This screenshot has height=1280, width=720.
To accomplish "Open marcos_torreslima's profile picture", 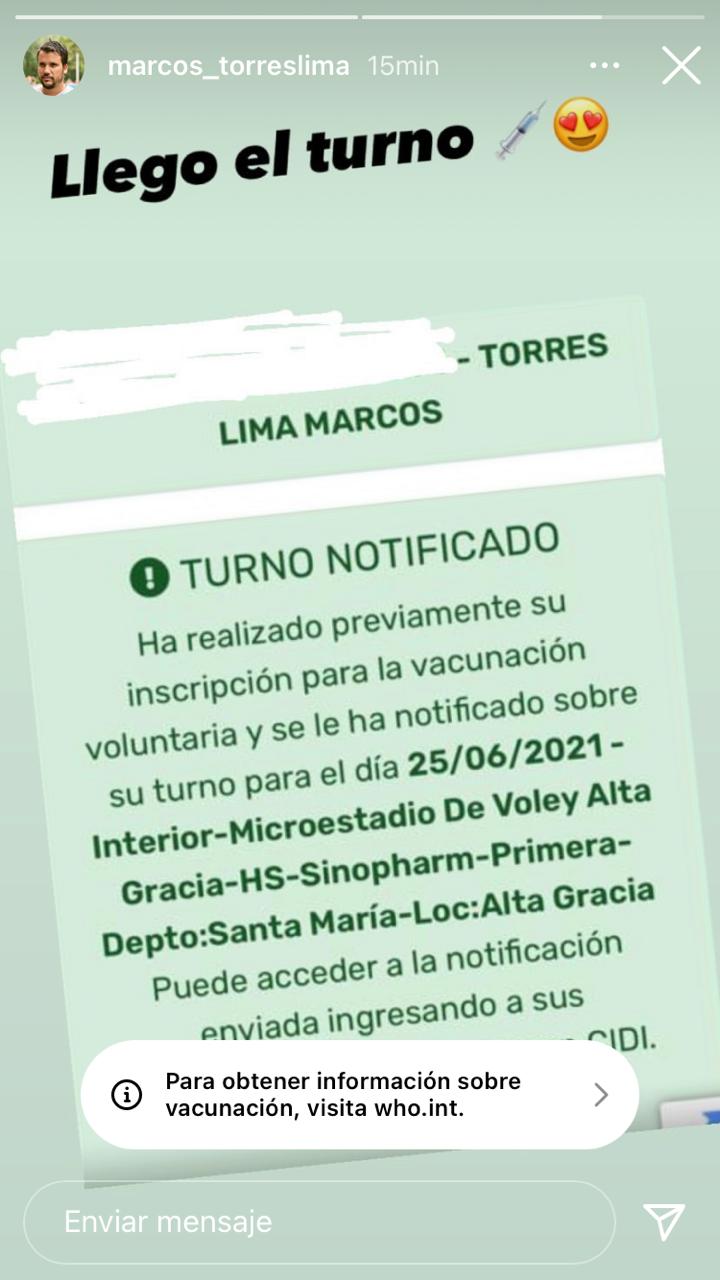I will click(x=53, y=66).
